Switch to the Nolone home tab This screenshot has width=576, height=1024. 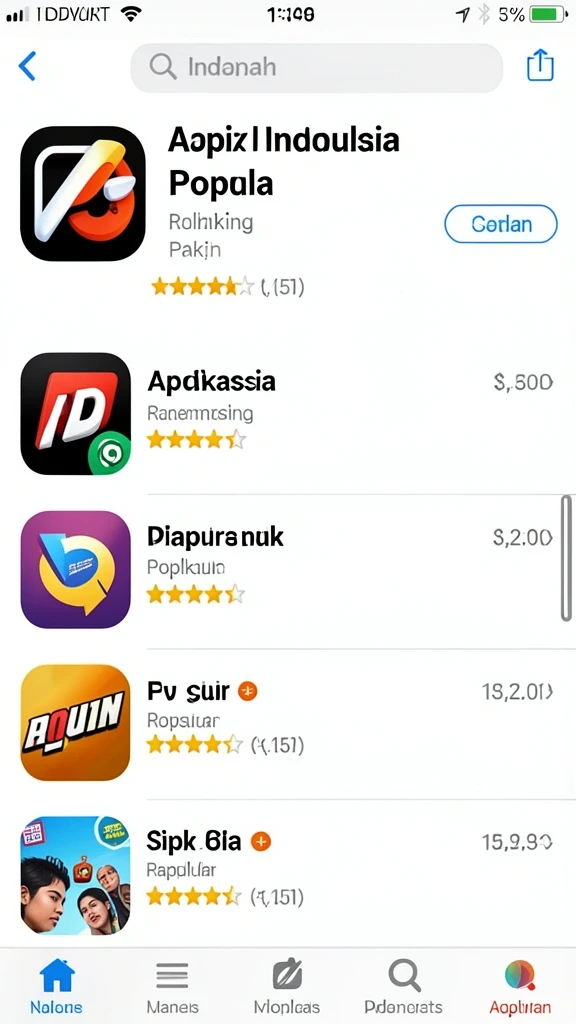(x=57, y=986)
